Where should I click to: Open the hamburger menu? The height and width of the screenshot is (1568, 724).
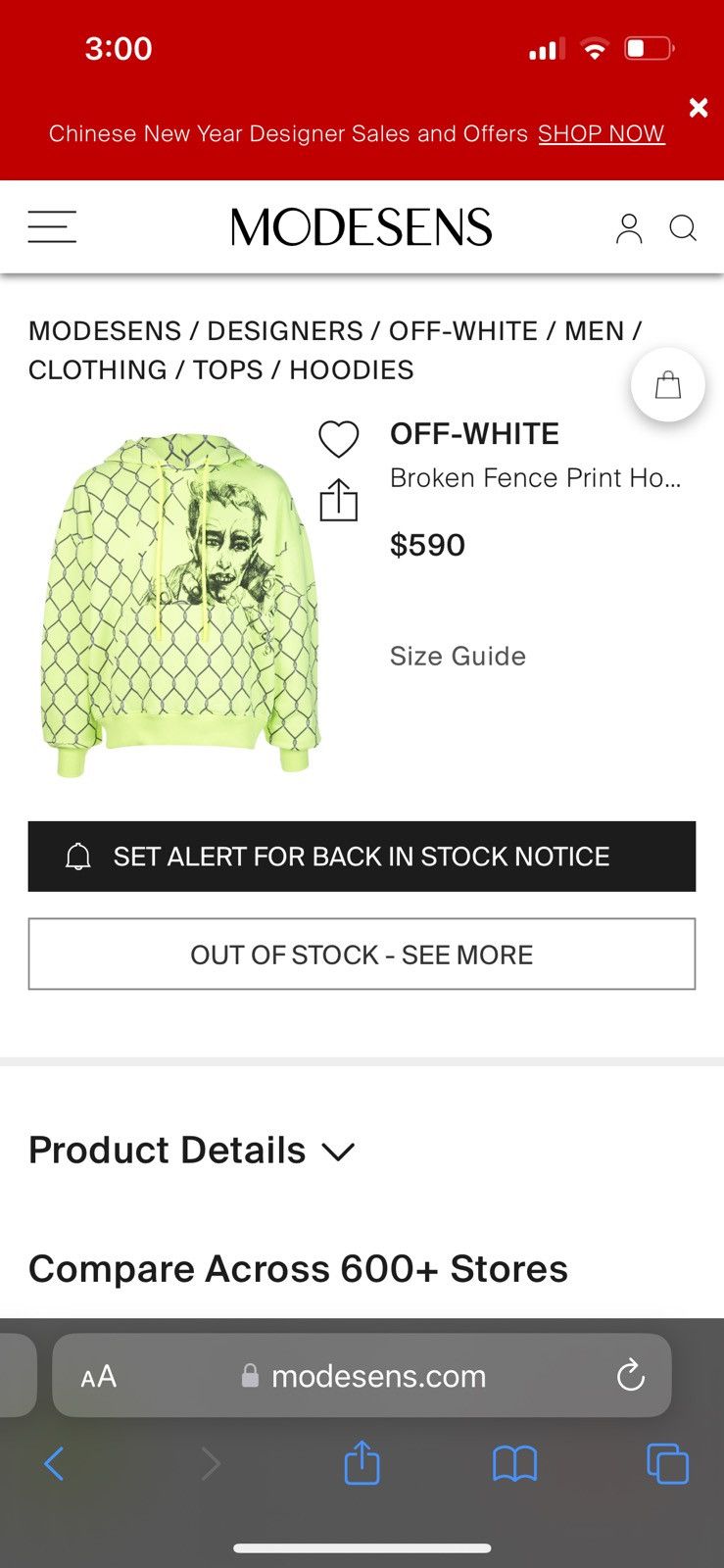(52, 226)
